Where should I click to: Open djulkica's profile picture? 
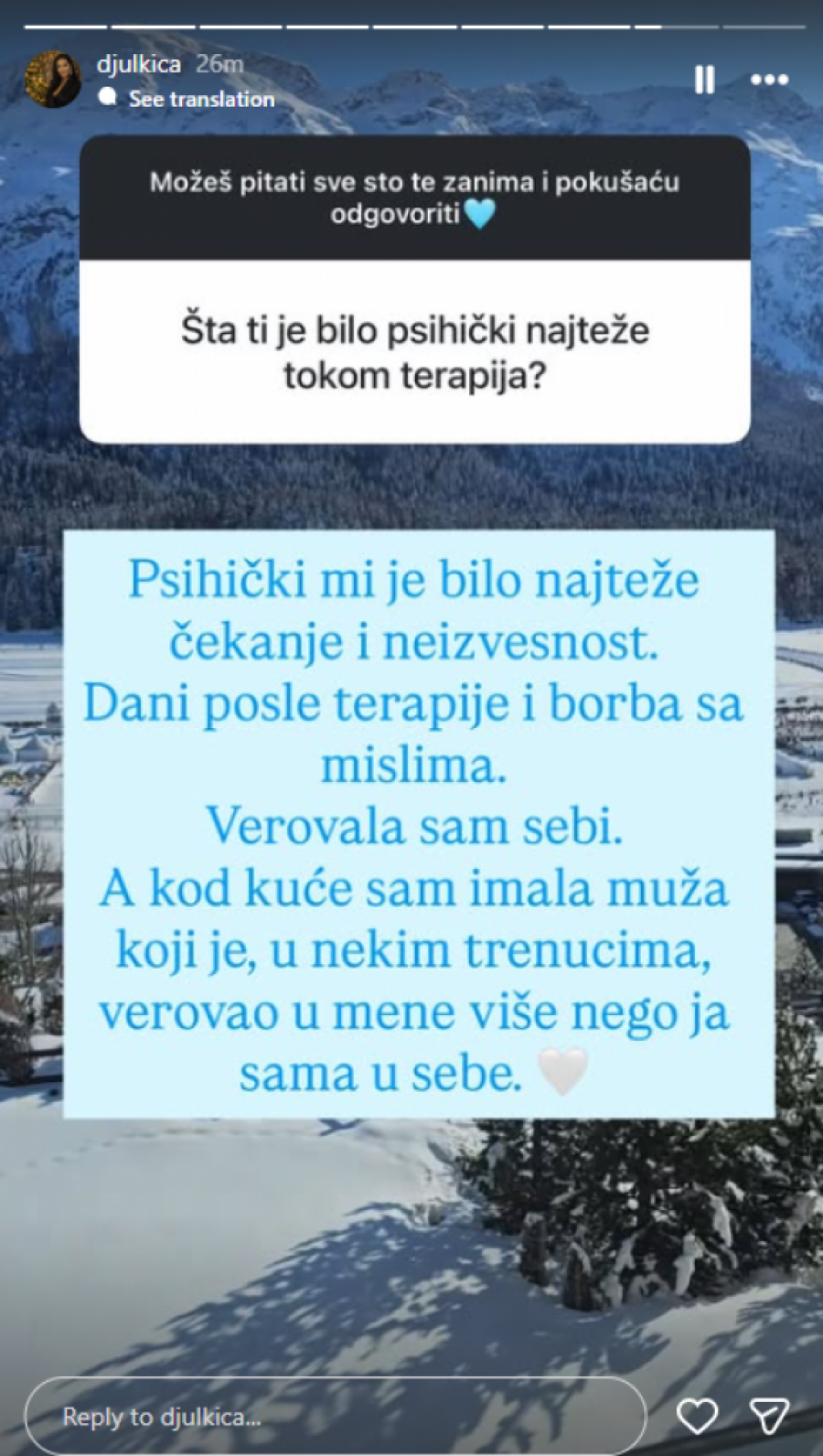(52, 80)
